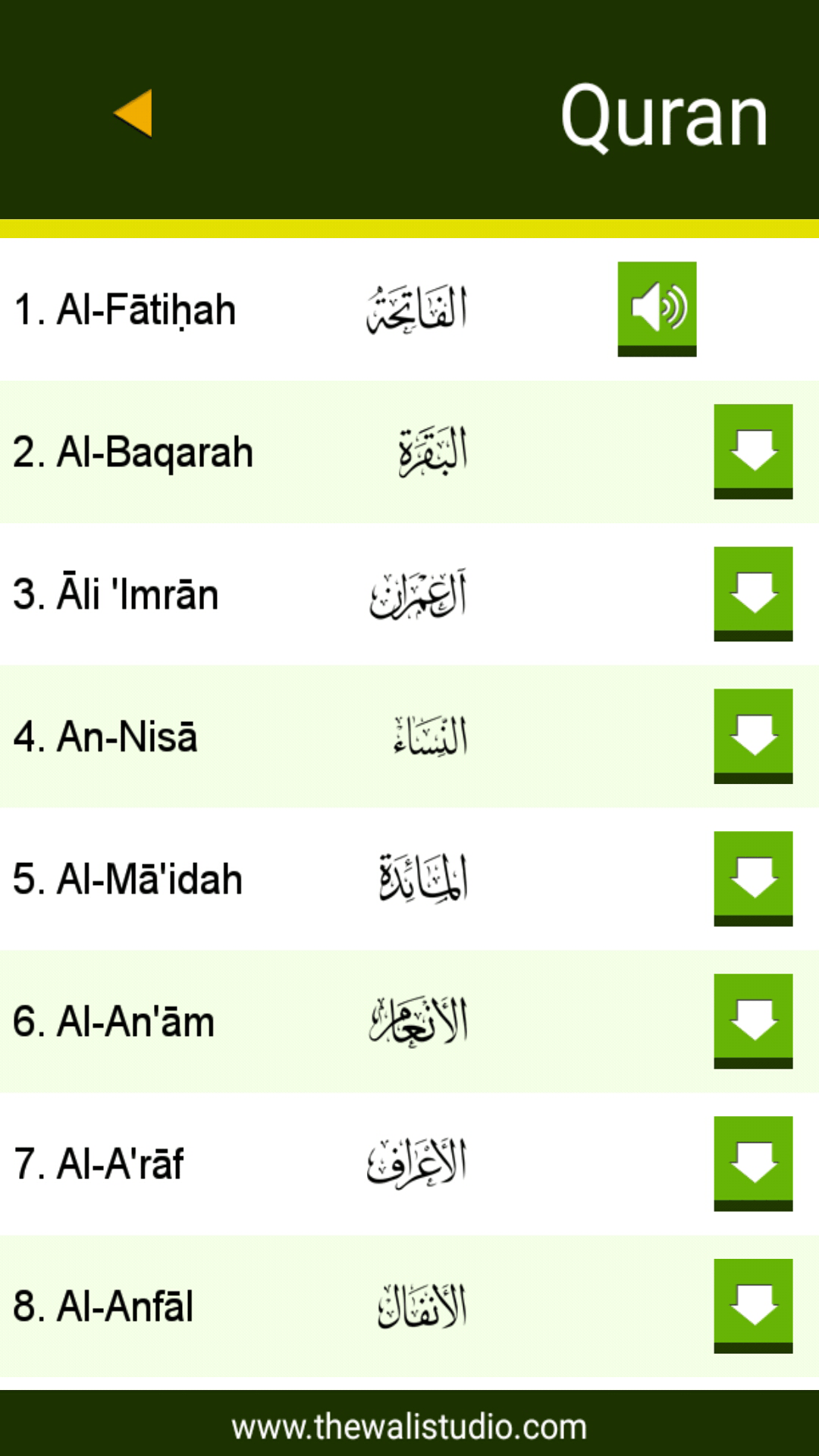Select surah 3. Āli 'Imrān

[x=116, y=595]
